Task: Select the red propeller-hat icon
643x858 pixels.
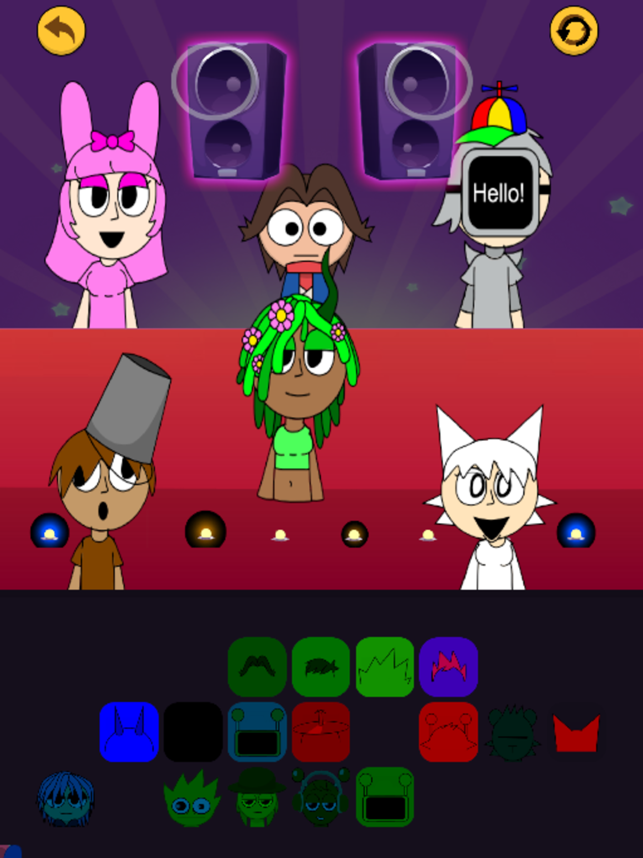Action: click(x=321, y=732)
